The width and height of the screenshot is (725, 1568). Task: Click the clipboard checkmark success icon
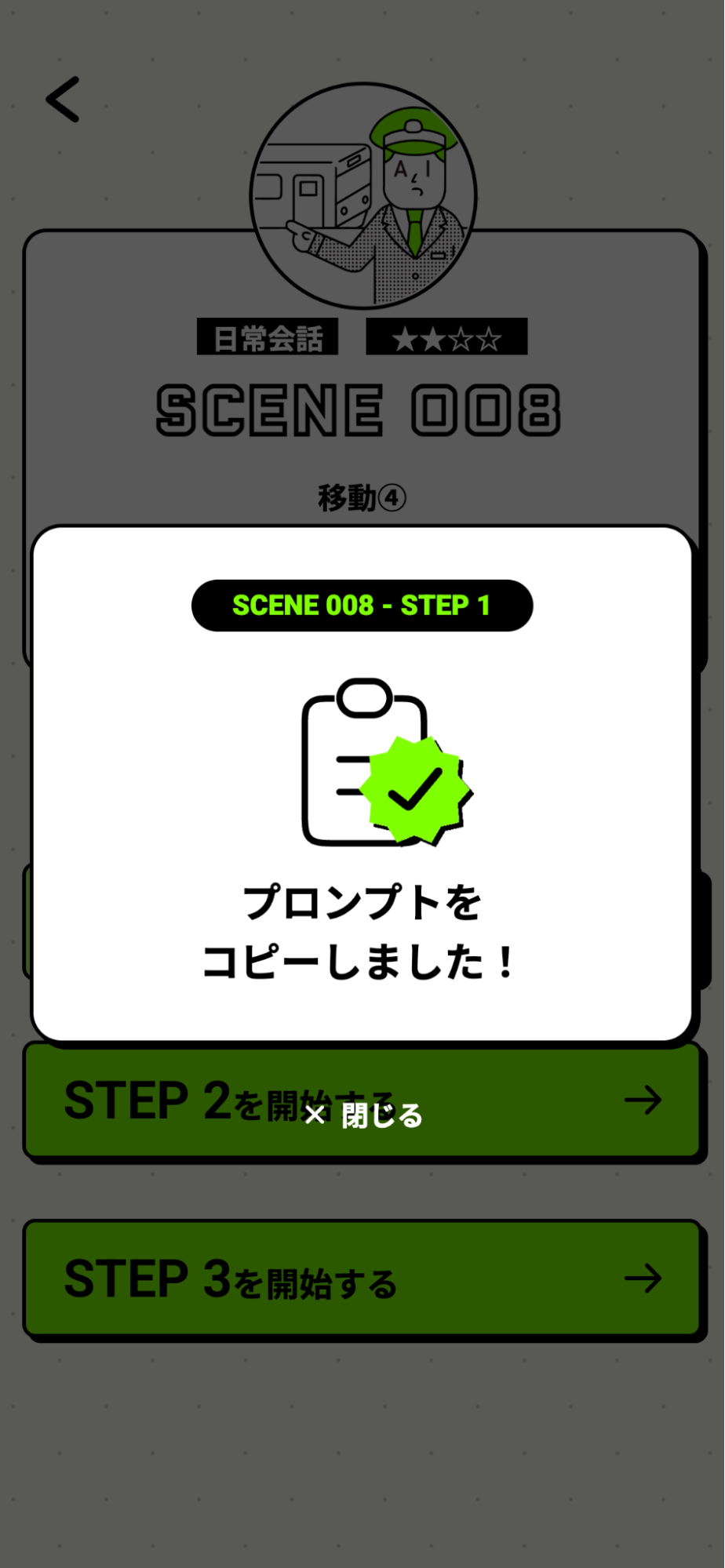coord(362,761)
